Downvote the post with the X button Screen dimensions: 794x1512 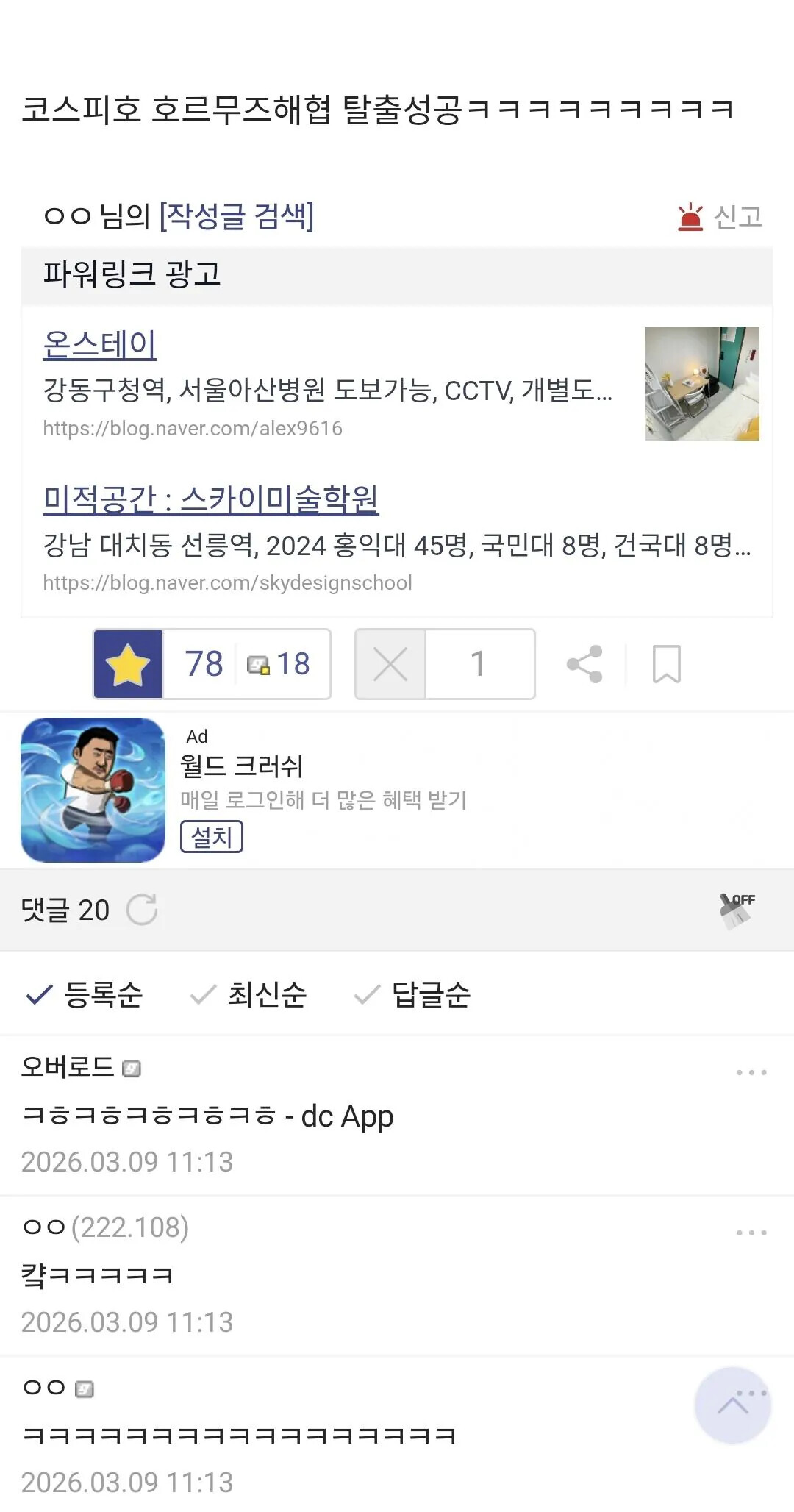pos(390,664)
